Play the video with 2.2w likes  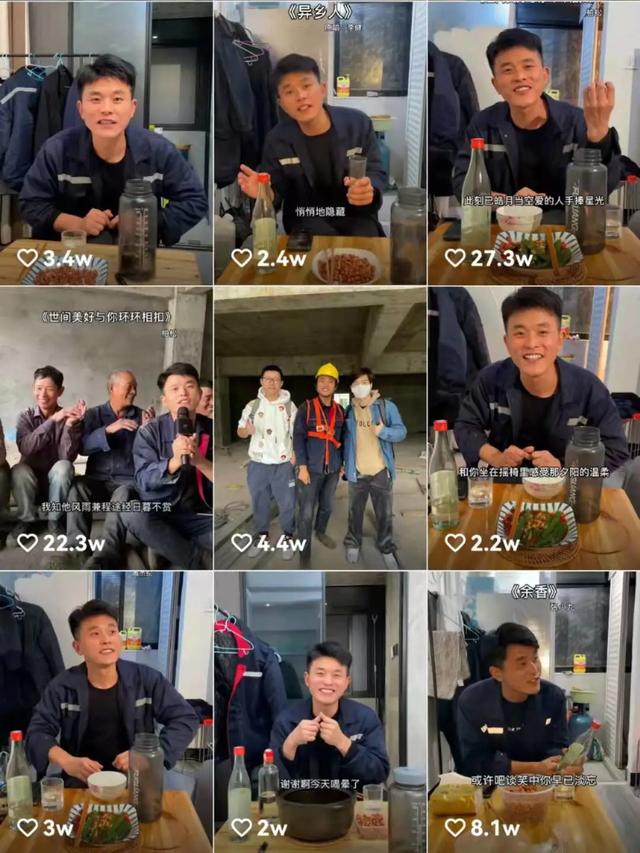534,428
